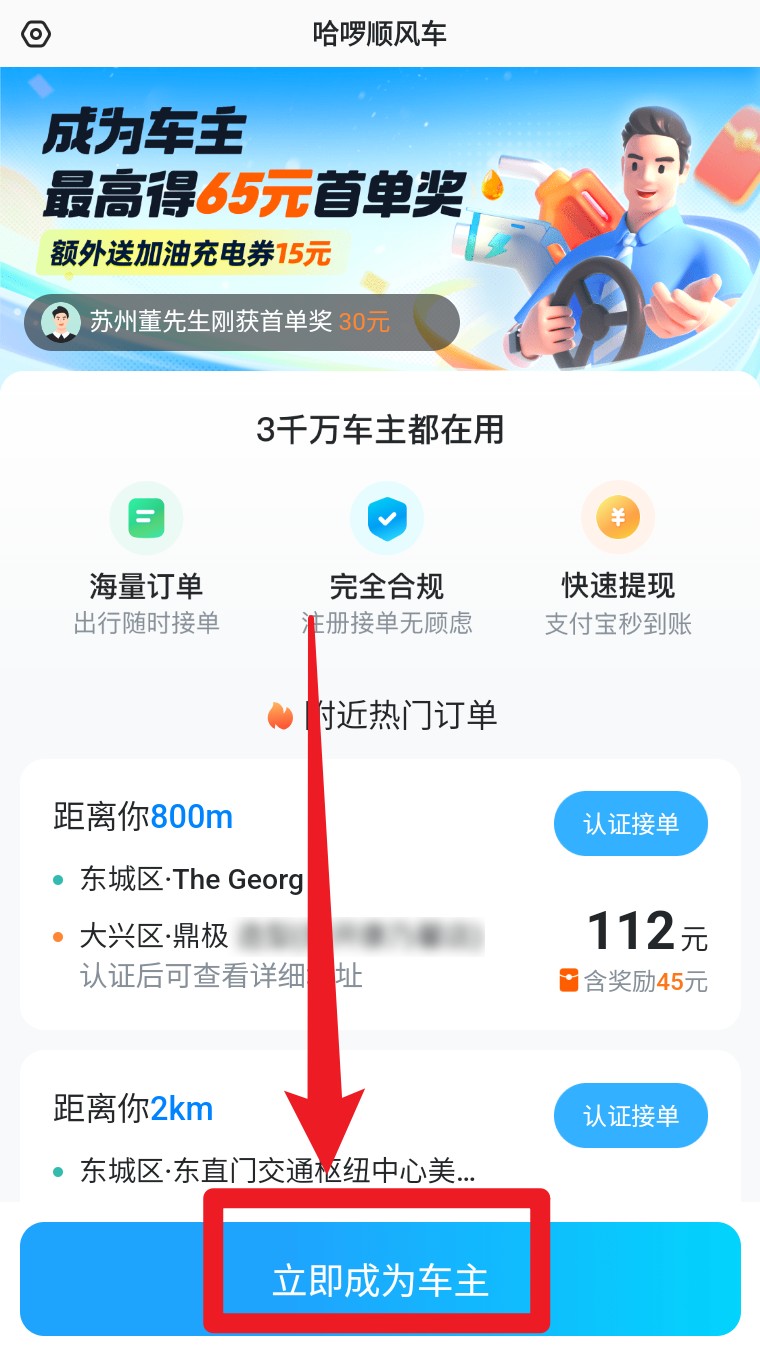Image resolution: width=760 pixels, height=1355 pixels.
Task: Click the orange dot marking the destination
Action: 60,935
